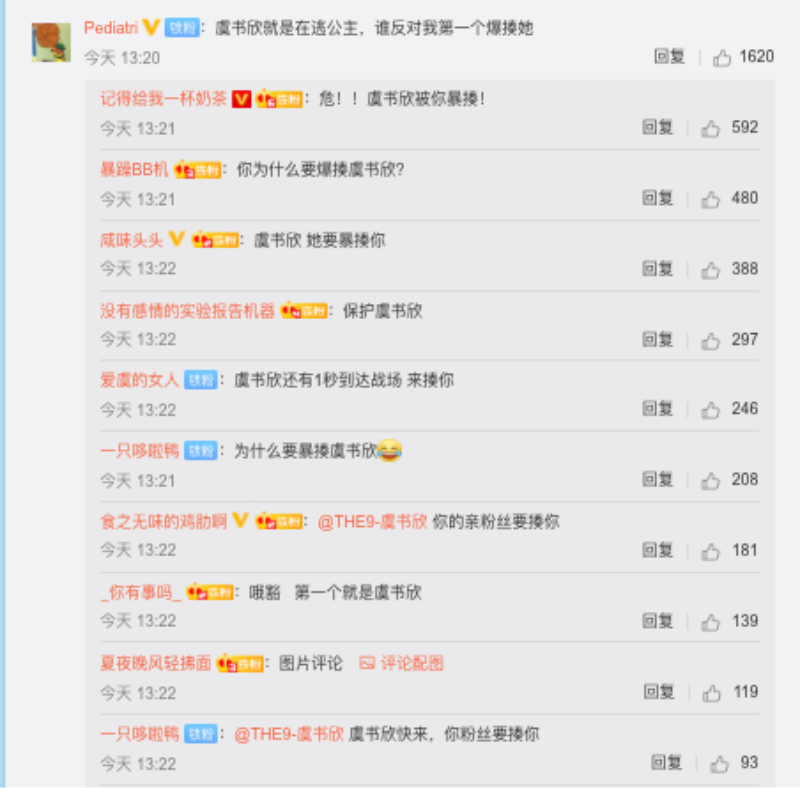This screenshot has height=788, width=800.
Task: Open profile of 记得给我一杯奶茶
Action: [163, 99]
